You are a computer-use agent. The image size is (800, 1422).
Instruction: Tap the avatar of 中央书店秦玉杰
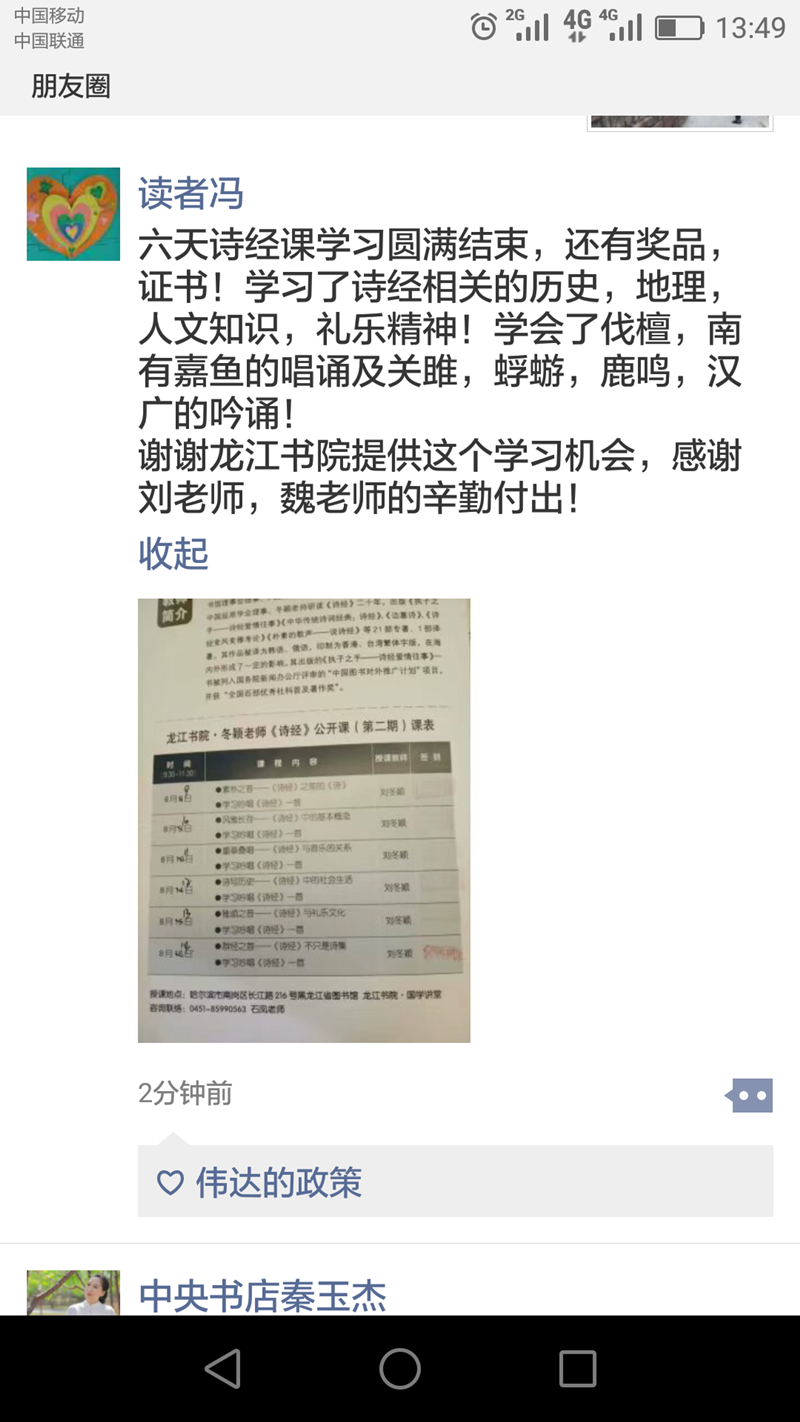point(73,1292)
